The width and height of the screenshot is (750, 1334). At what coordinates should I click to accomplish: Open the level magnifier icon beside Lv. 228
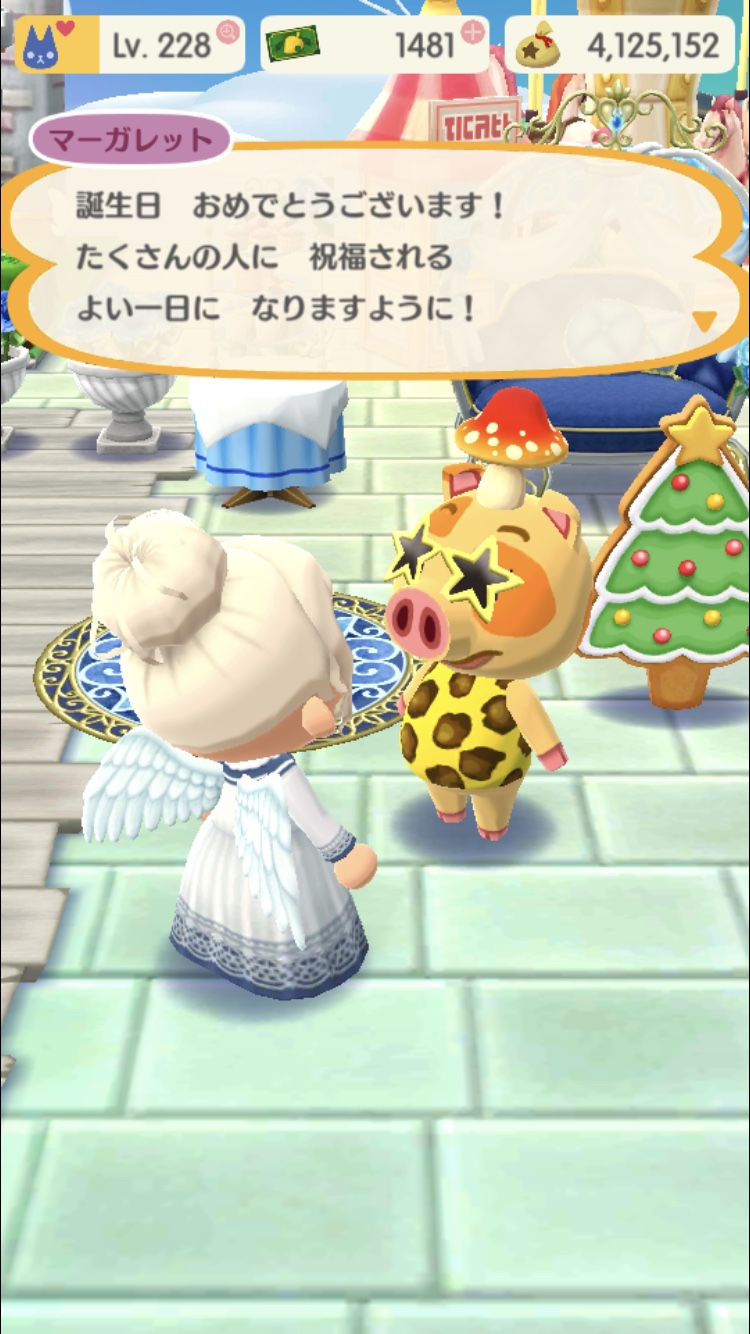point(228,32)
